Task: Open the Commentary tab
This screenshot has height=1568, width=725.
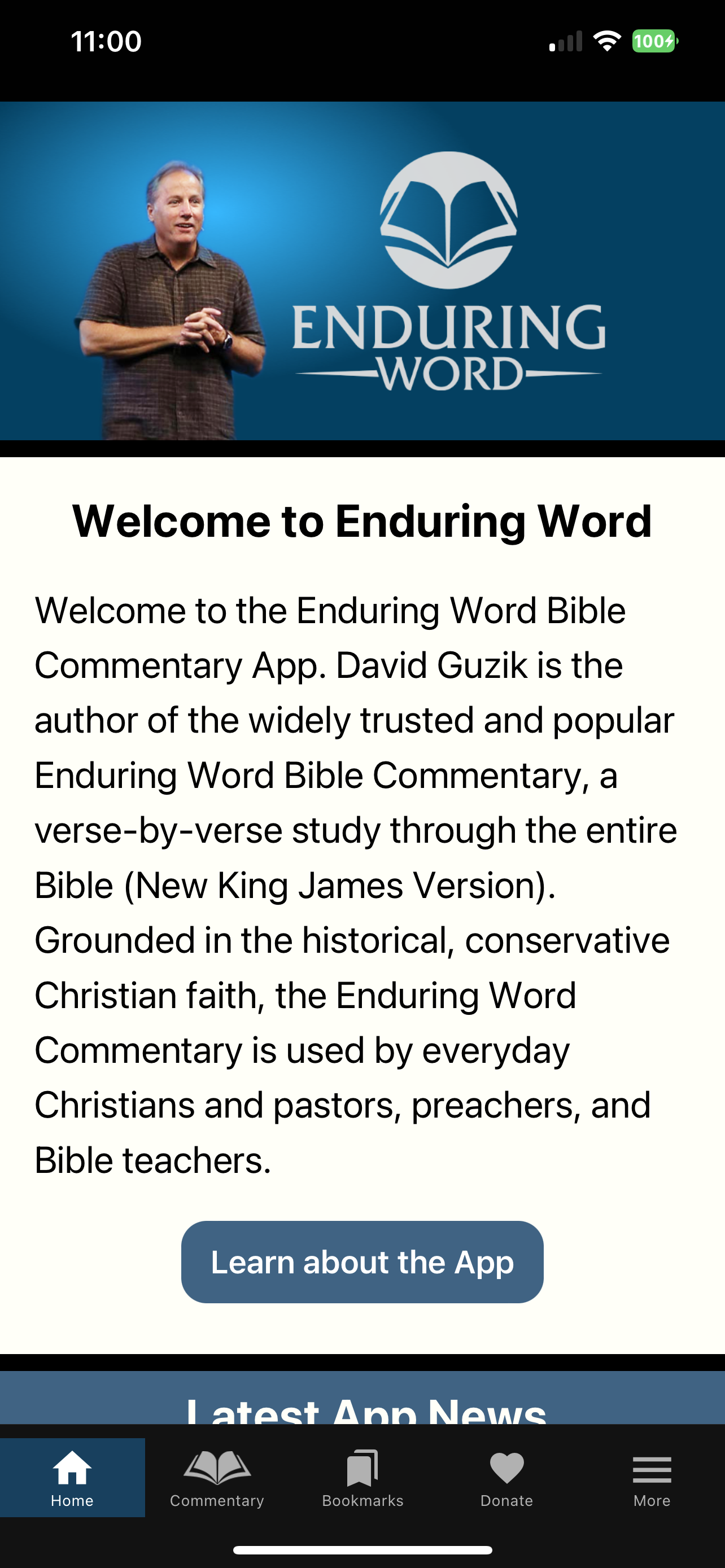Action: tap(217, 1477)
